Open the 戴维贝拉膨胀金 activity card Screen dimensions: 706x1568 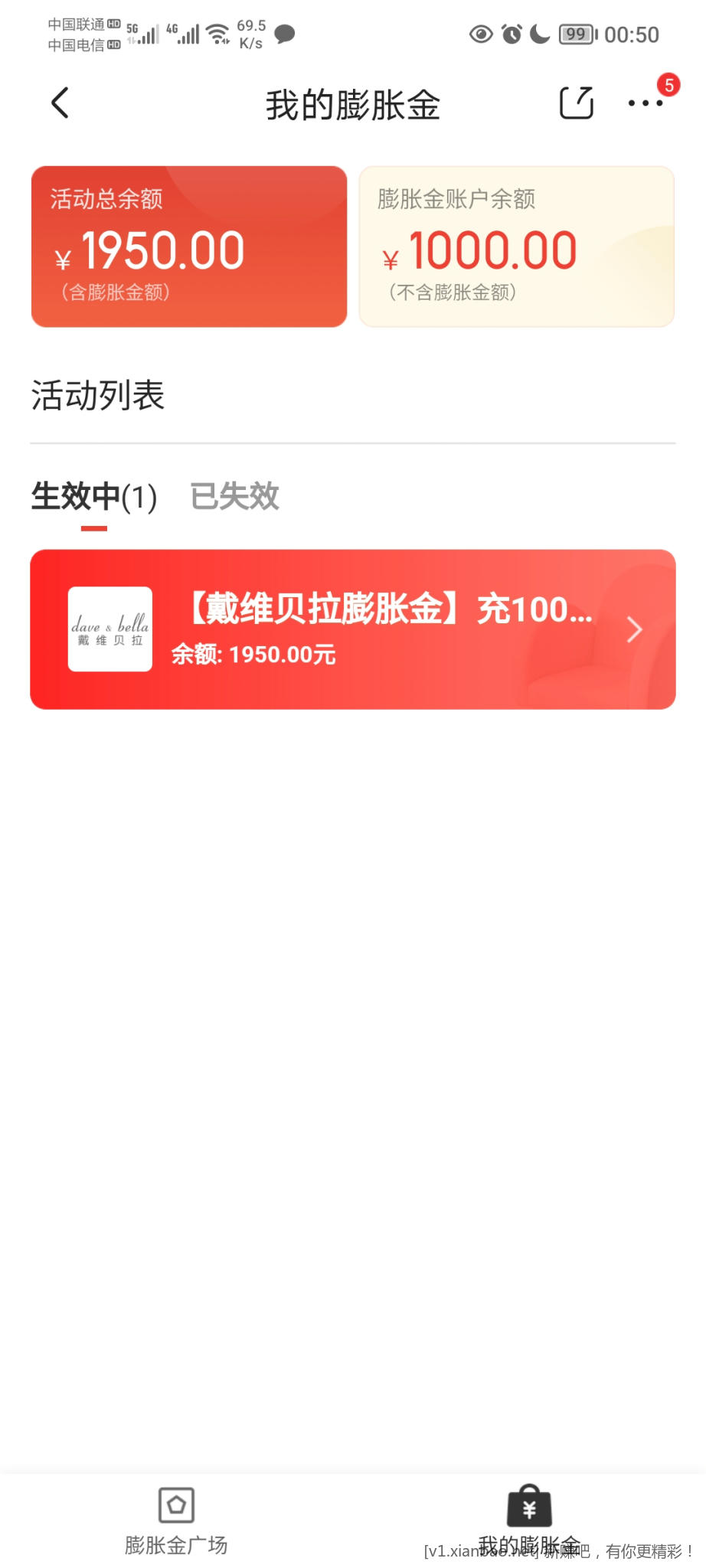click(x=352, y=629)
